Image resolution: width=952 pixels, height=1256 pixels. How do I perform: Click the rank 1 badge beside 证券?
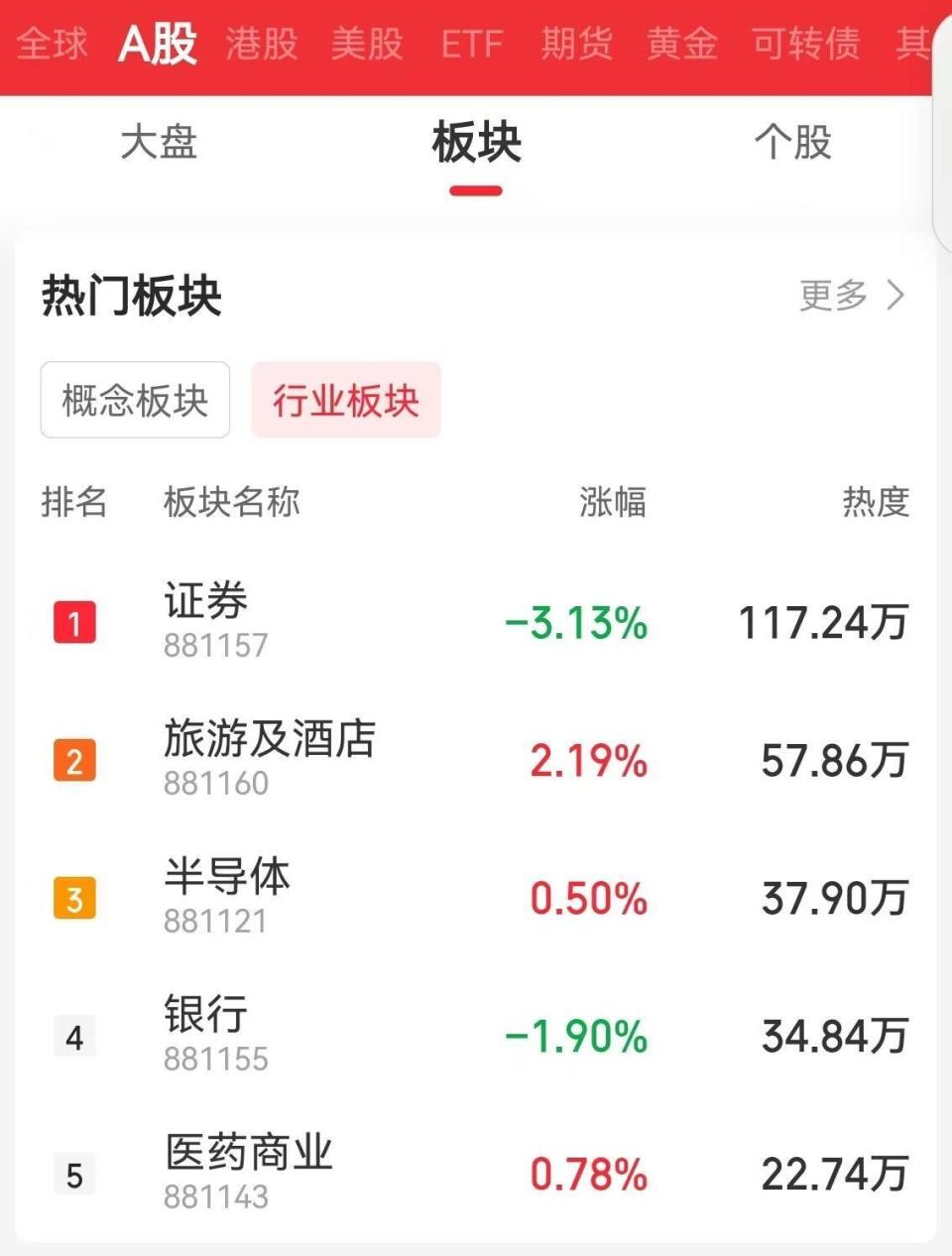[x=74, y=622]
